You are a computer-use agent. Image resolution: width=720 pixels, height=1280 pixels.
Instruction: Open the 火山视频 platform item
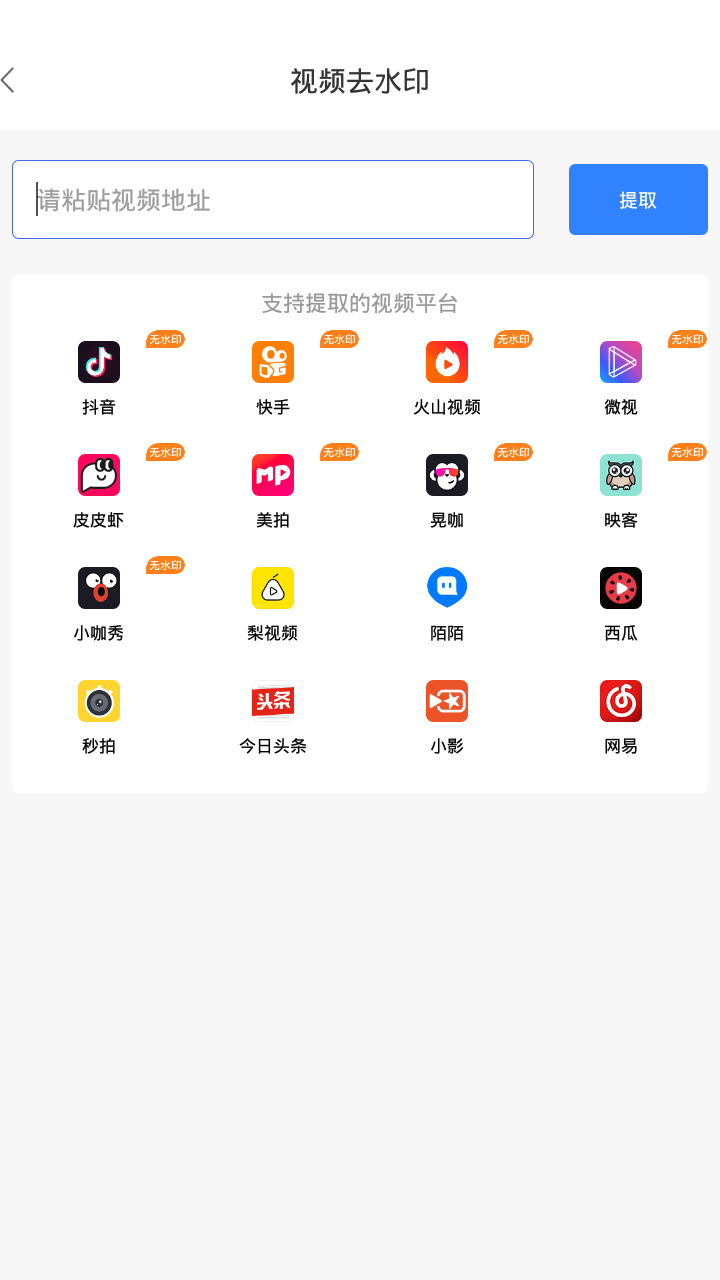coord(447,362)
